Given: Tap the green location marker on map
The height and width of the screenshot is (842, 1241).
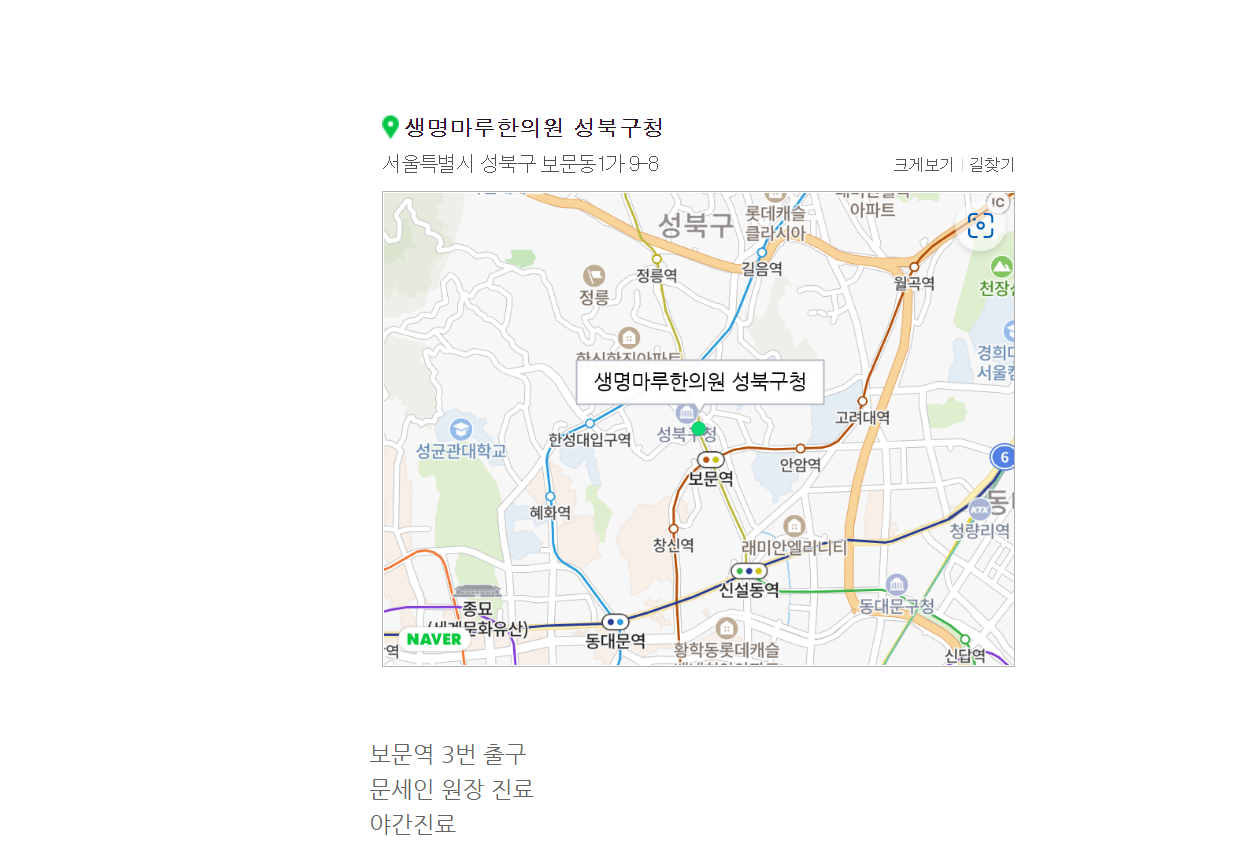Looking at the screenshot, I should tap(698, 429).
